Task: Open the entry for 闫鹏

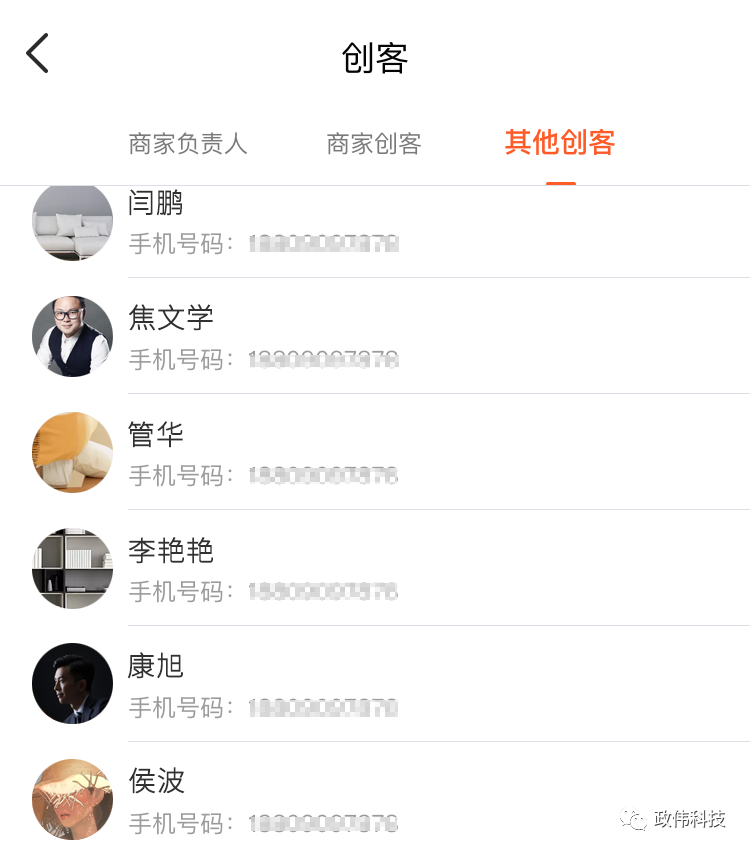Action: (375, 231)
